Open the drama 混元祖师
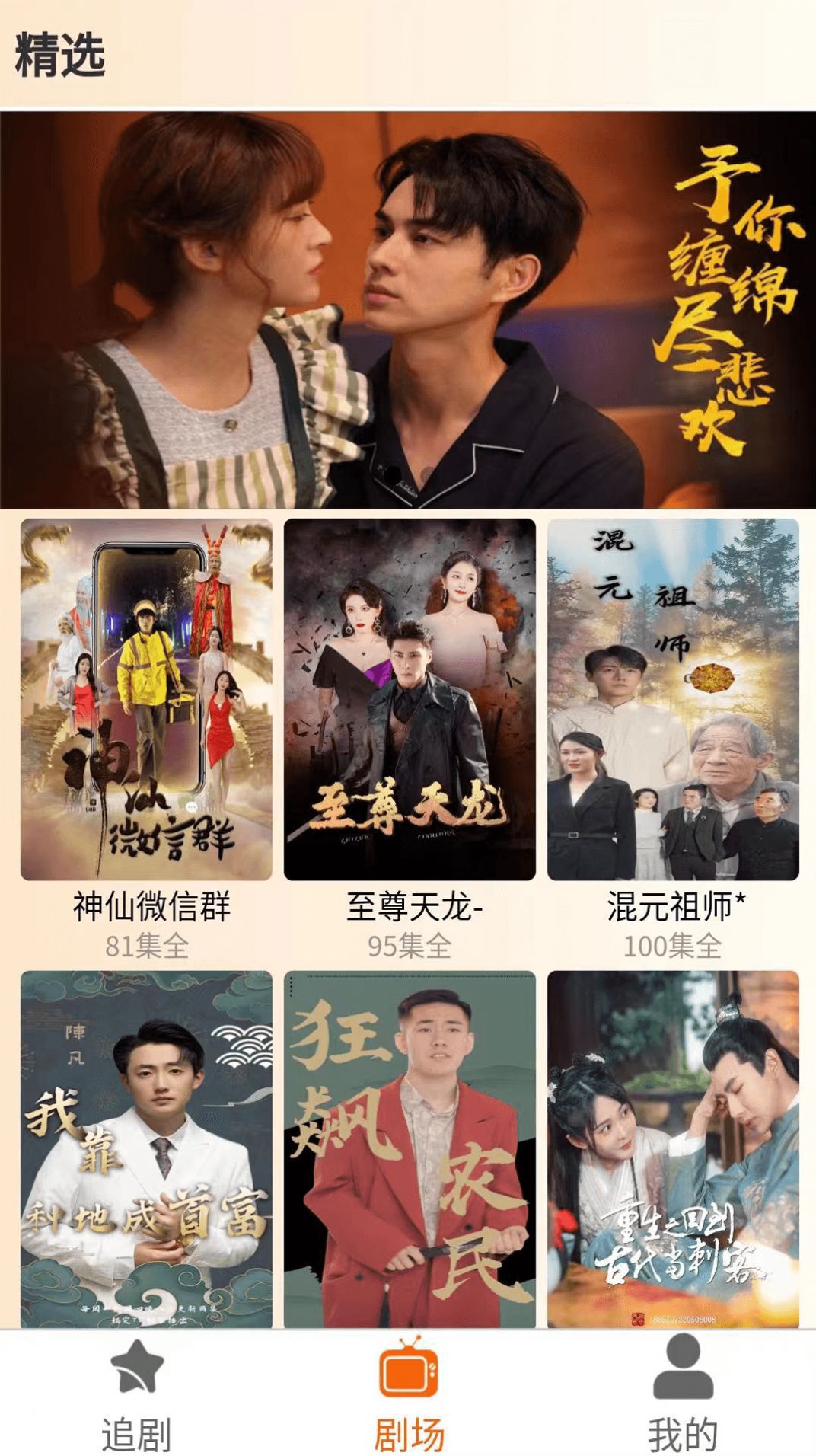The image size is (816, 1456). click(673, 699)
